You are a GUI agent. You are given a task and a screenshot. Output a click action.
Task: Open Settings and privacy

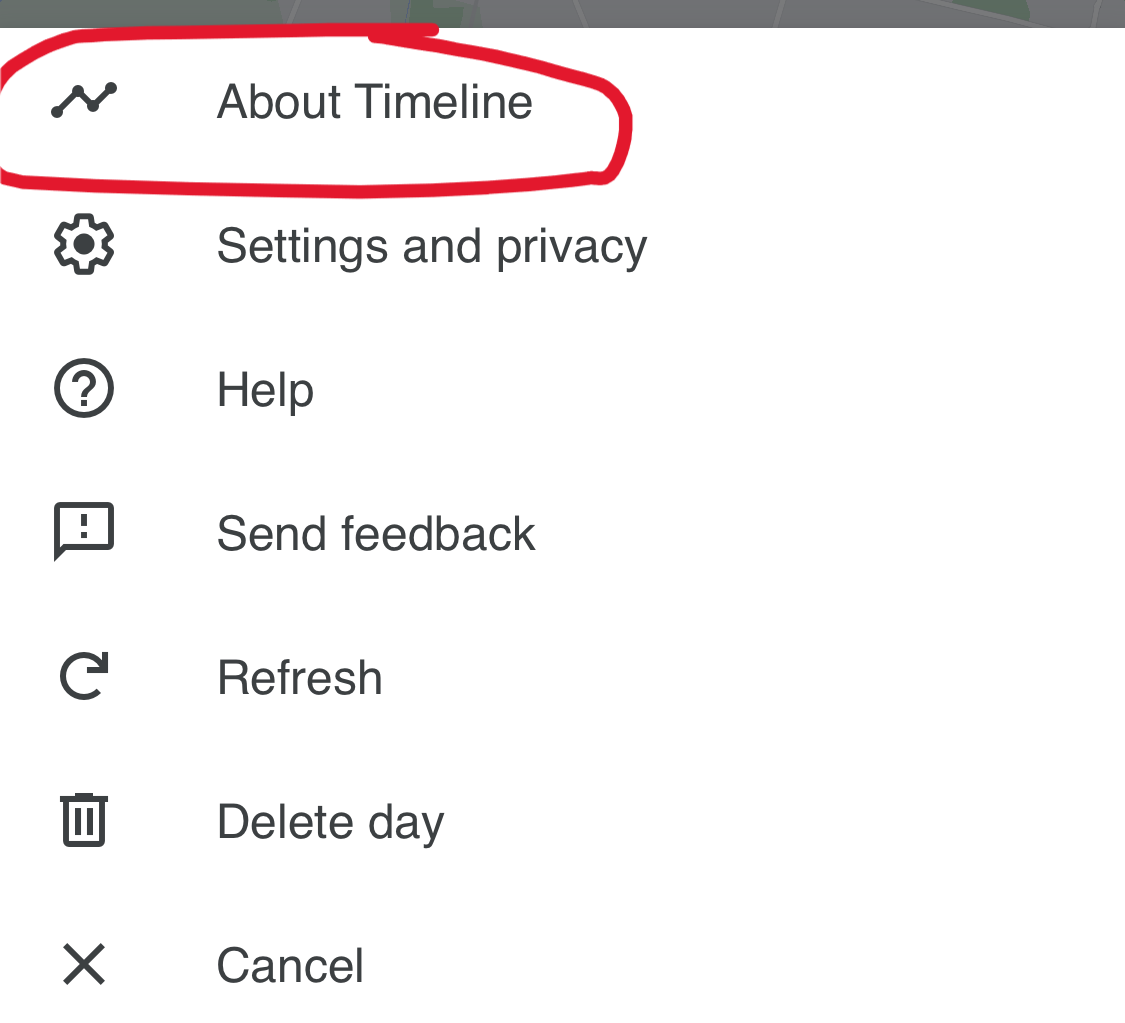tap(431, 246)
